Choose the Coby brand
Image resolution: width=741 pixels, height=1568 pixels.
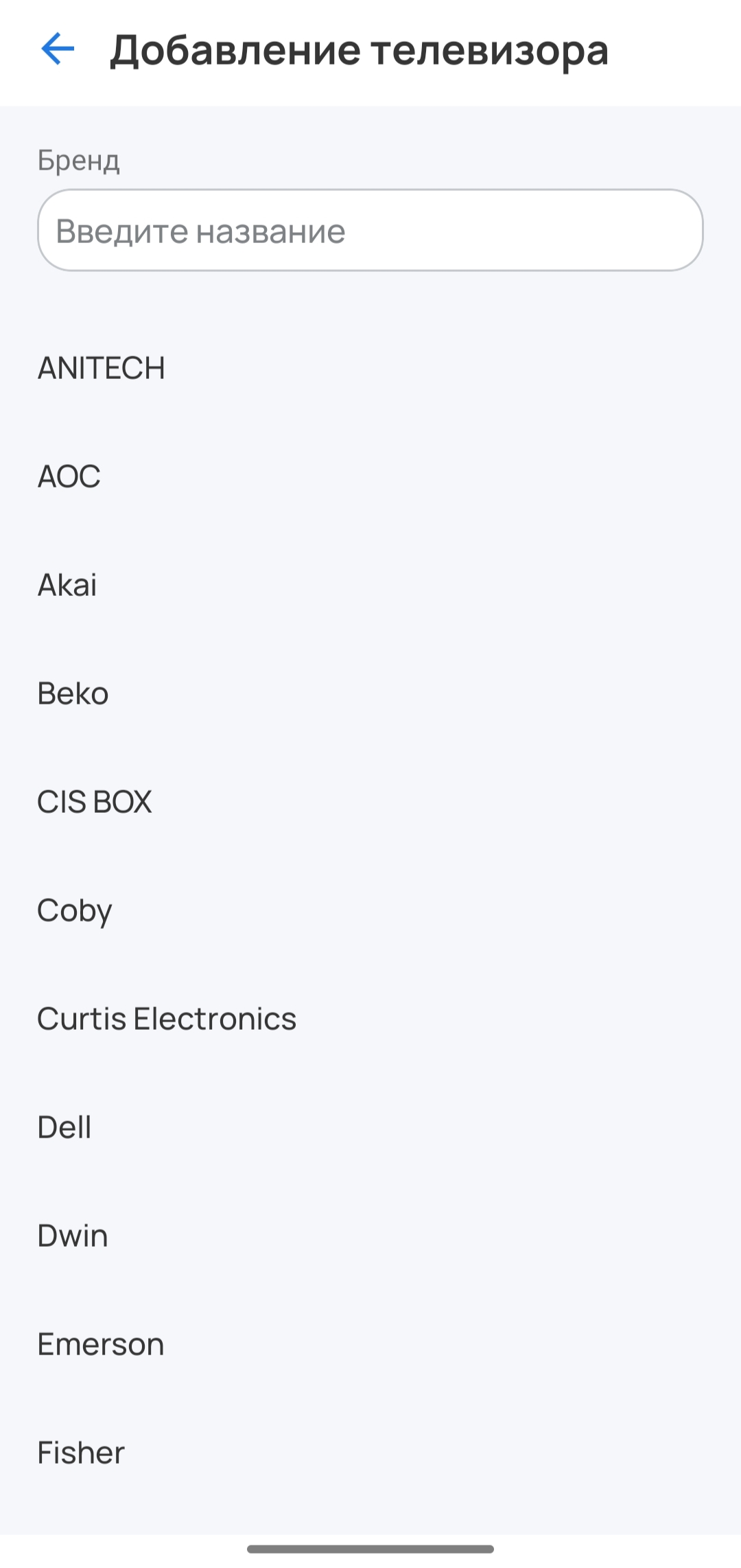pos(75,911)
